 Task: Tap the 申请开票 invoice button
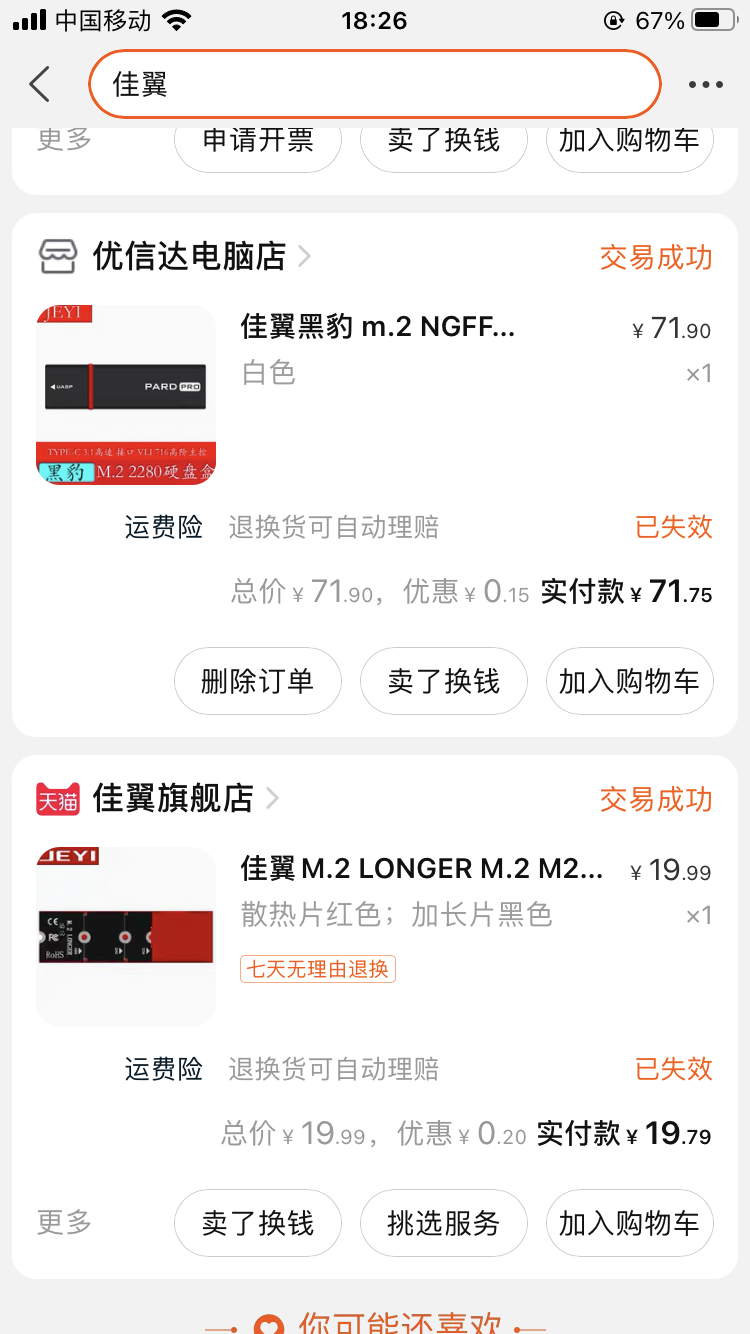coord(258,141)
